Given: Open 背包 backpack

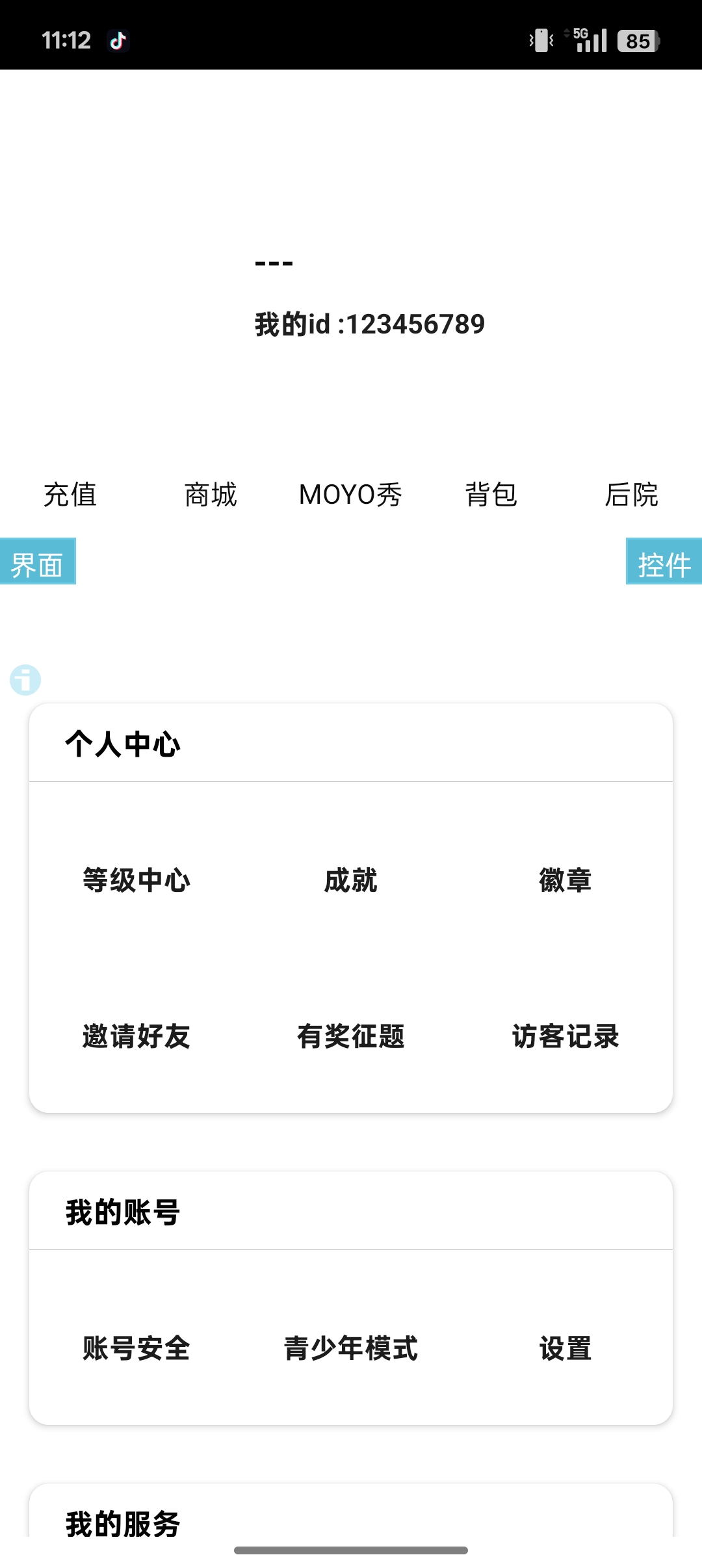Looking at the screenshot, I should (491, 495).
